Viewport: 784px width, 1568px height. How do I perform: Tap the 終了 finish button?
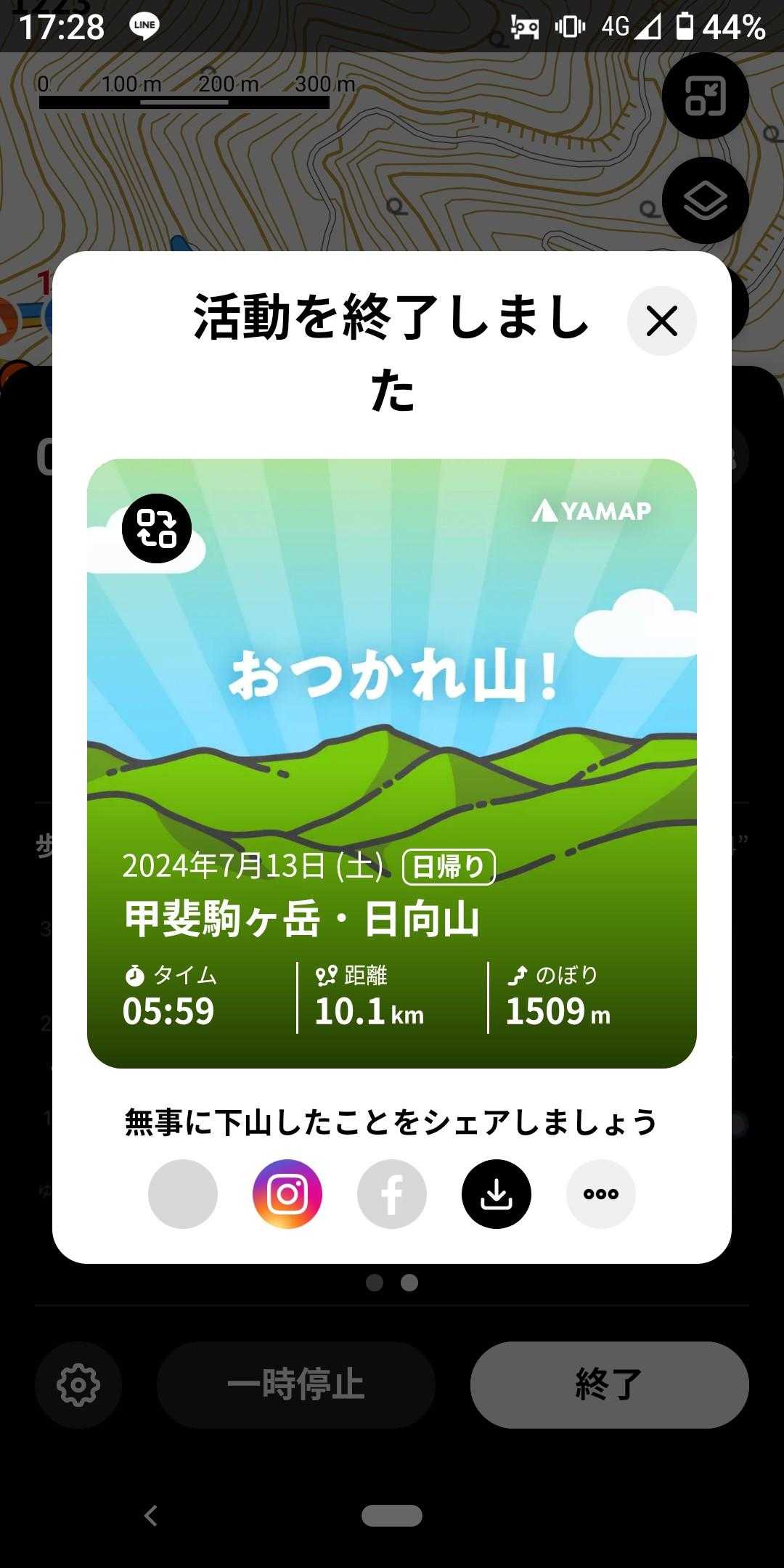609,1384
